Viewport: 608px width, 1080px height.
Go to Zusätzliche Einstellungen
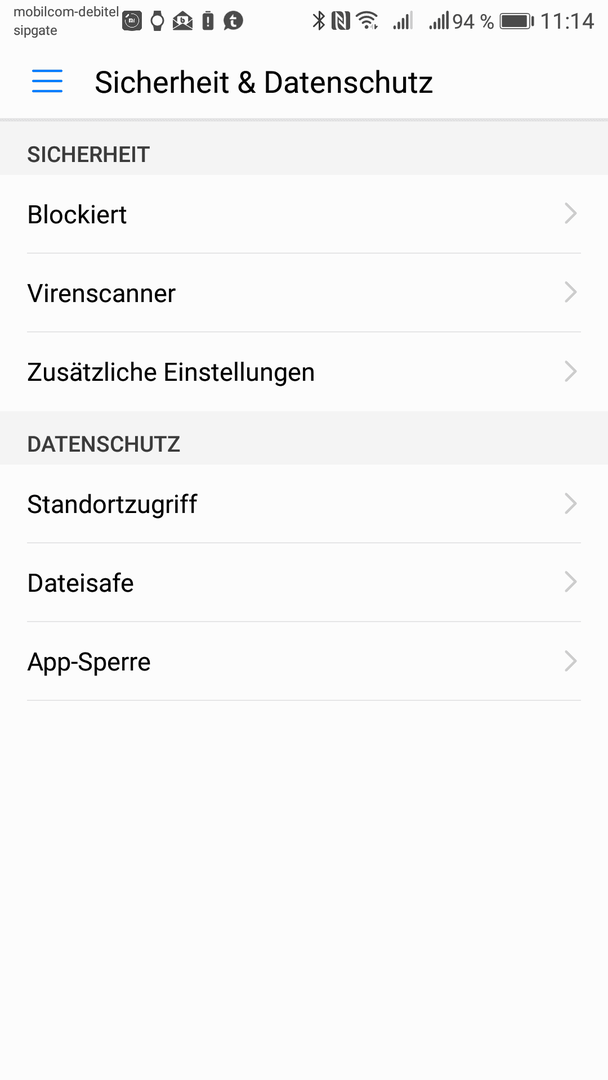[304, 372]
